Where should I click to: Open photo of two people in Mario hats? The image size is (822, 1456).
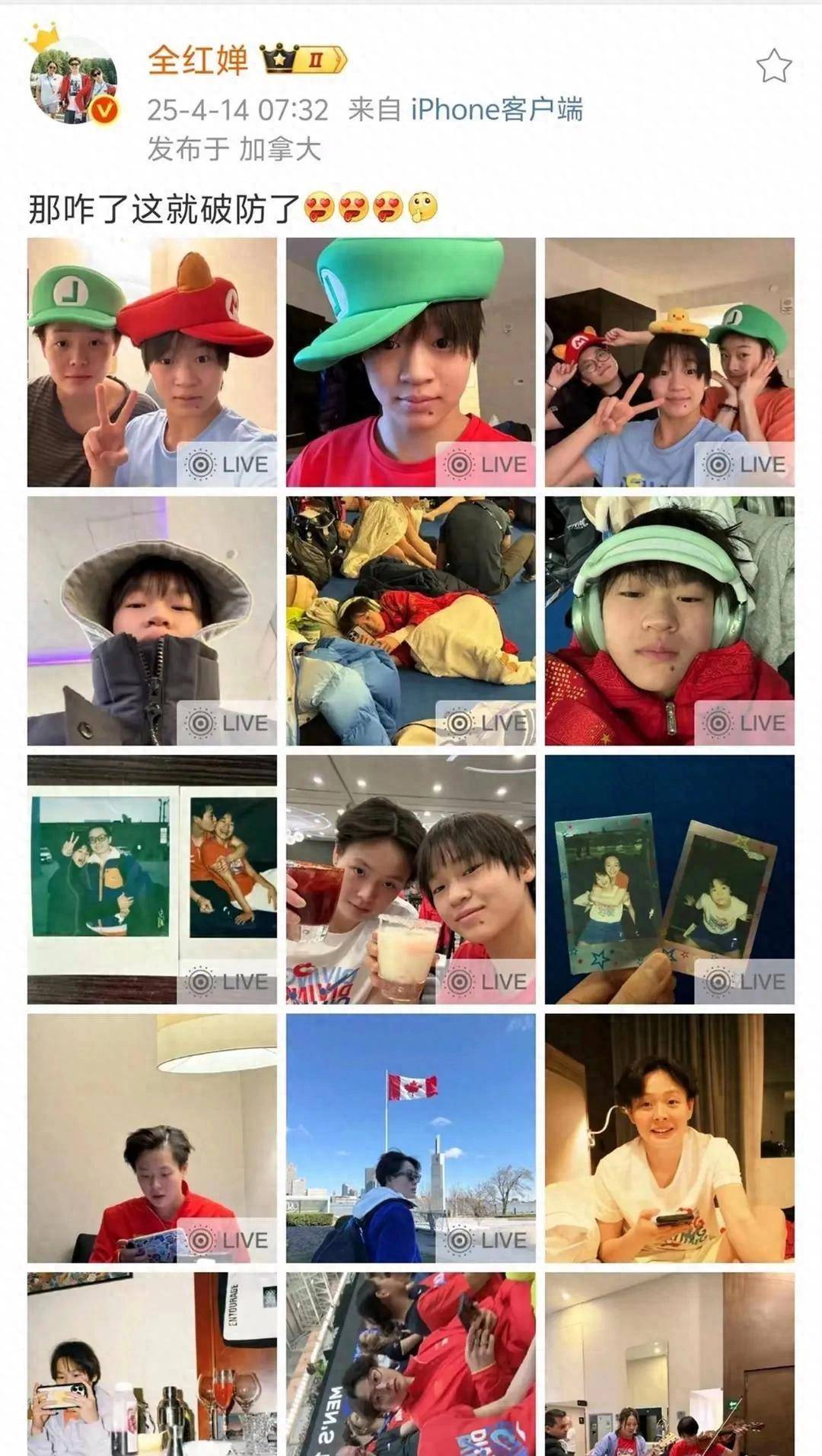pyautogui.click(x=152, y=362)
